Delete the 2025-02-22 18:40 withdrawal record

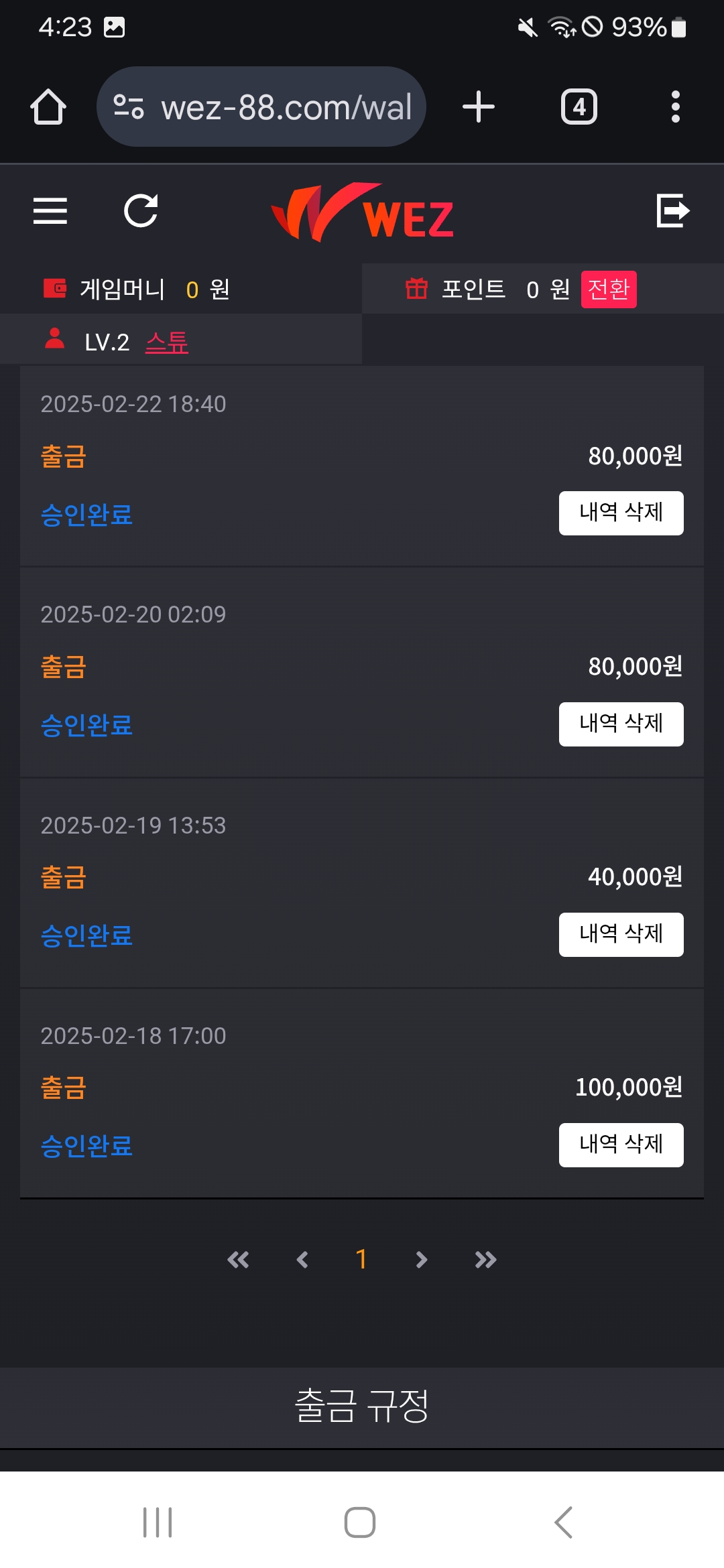pos(621,513)
